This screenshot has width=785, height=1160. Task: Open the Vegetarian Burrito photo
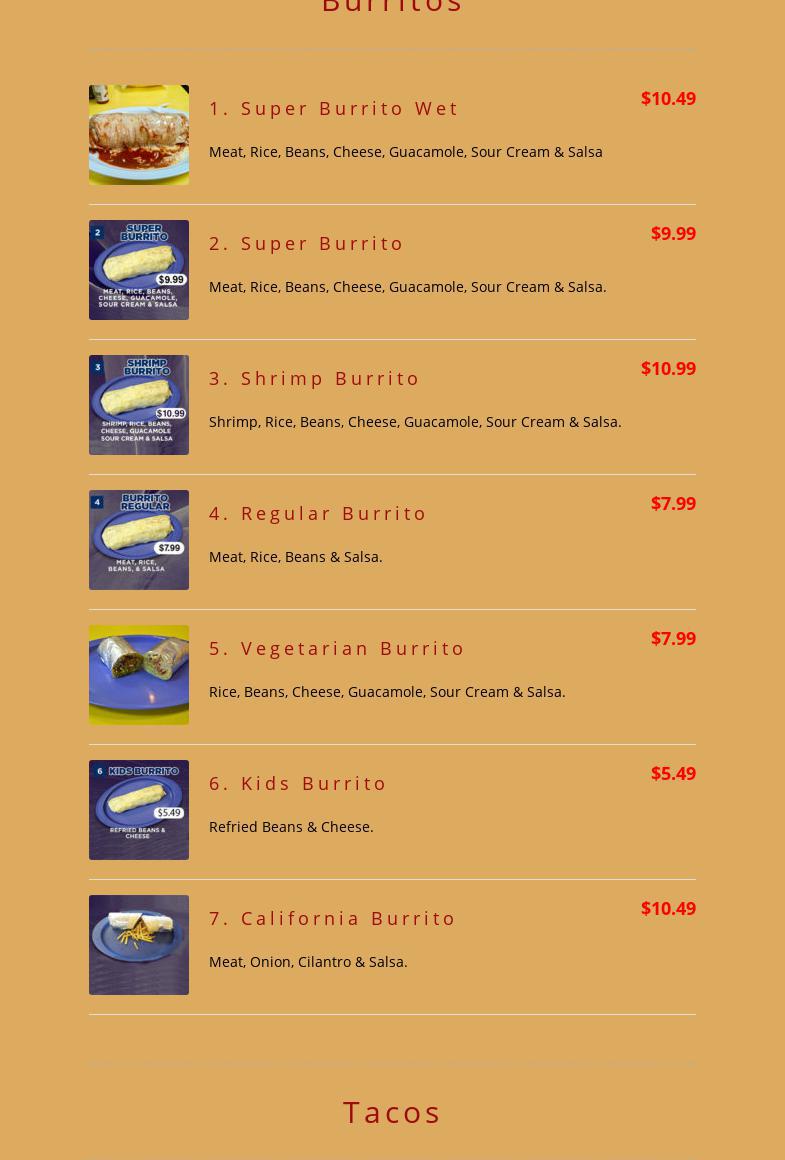click(x=139, y=675)
